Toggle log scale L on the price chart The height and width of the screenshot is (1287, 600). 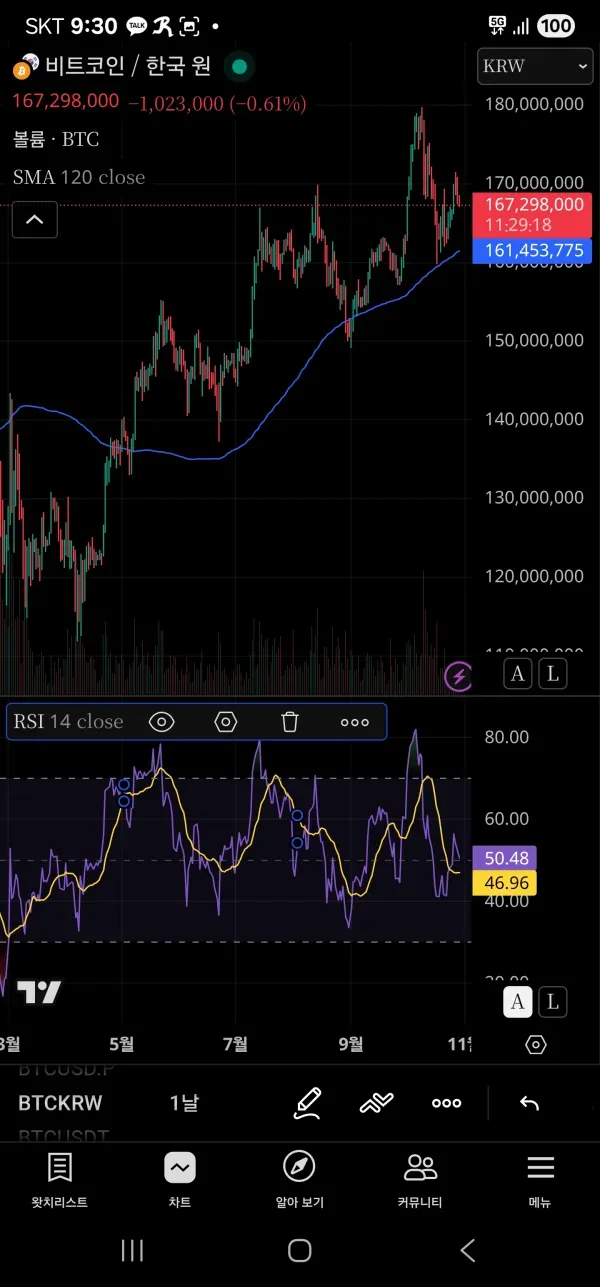(551, 674)
